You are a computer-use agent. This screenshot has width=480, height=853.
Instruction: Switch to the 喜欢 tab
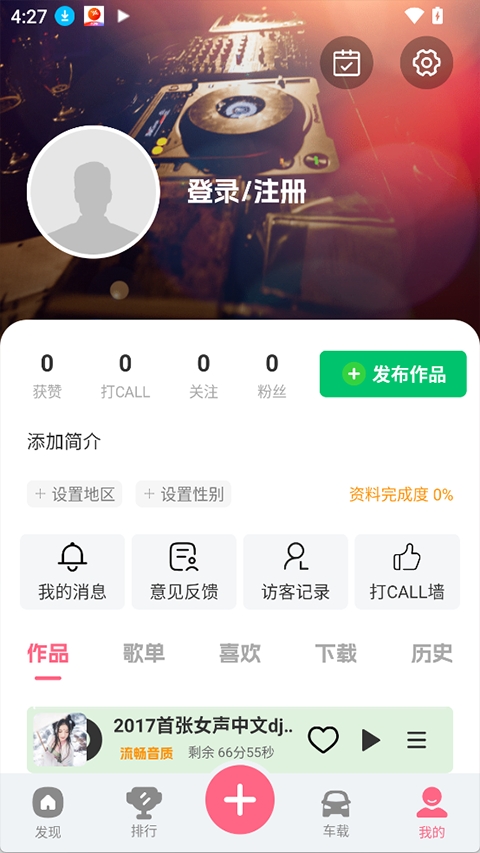coord(240,653)
